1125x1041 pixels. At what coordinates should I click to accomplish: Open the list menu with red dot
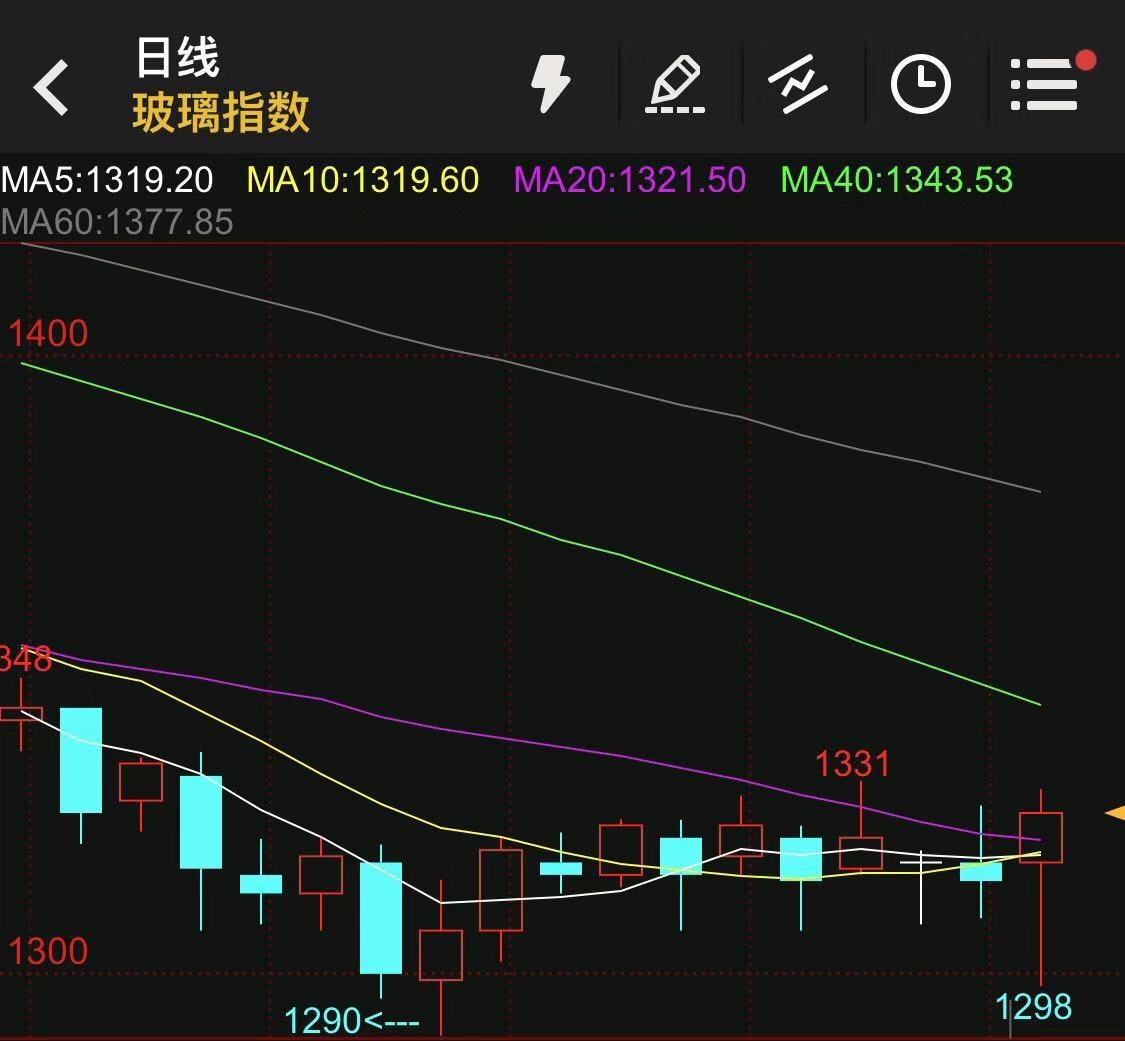[x=1046, y=85]
